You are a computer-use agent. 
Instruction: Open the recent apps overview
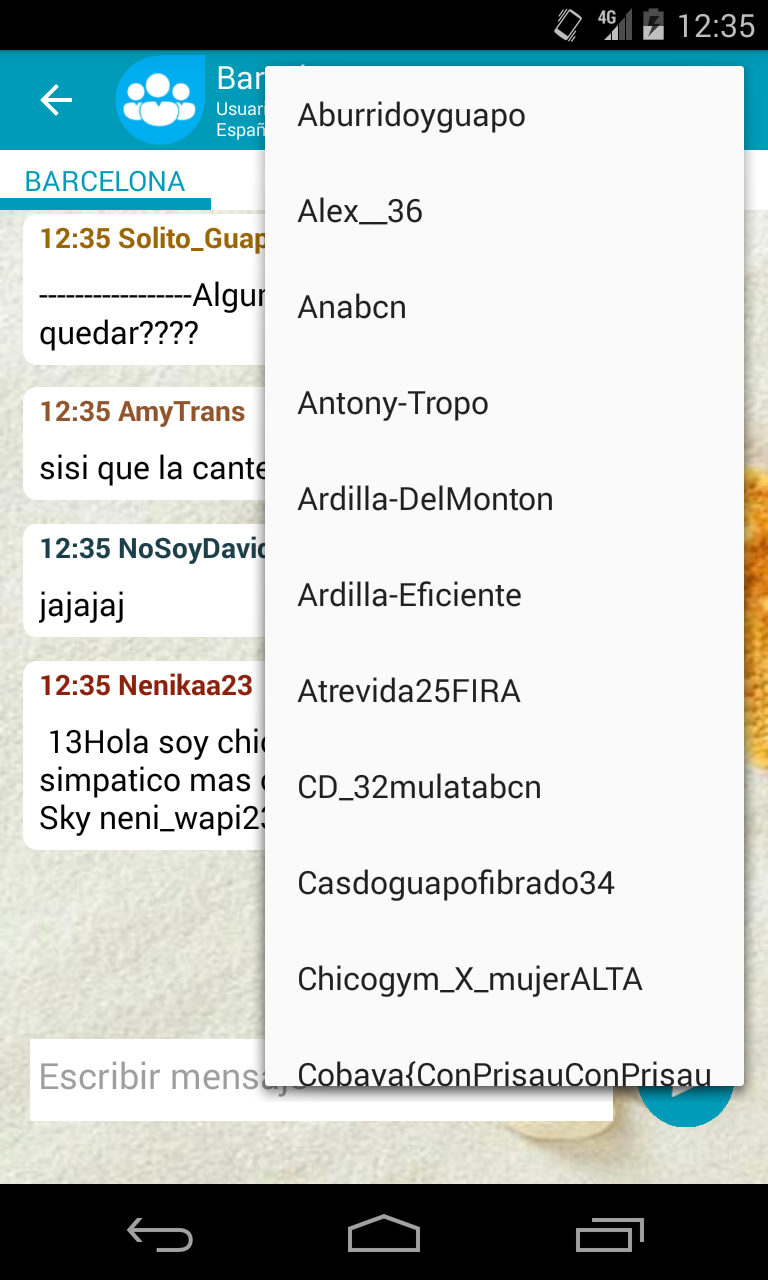611,1234
